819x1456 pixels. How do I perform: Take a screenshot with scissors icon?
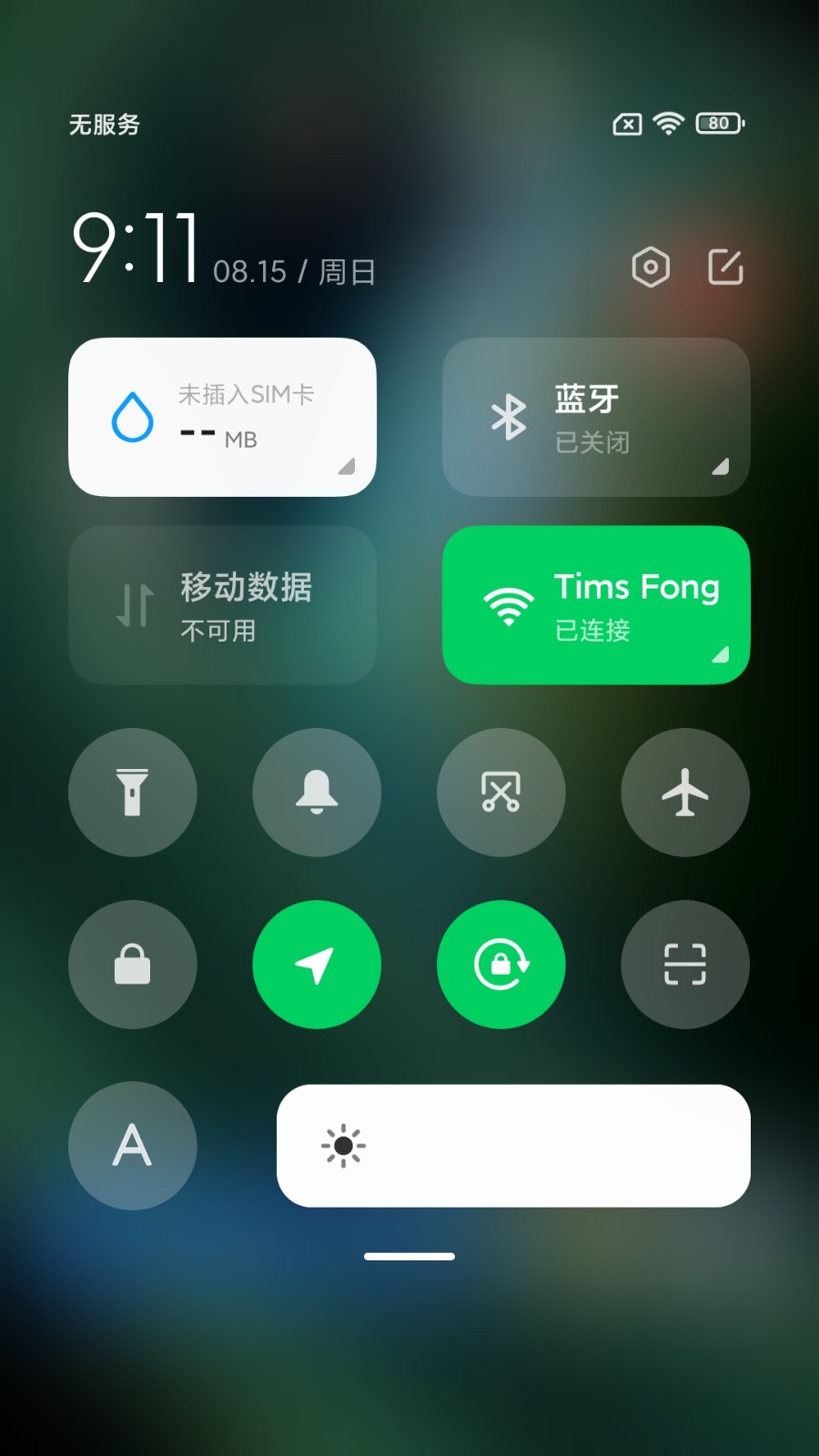pos(500,792)
